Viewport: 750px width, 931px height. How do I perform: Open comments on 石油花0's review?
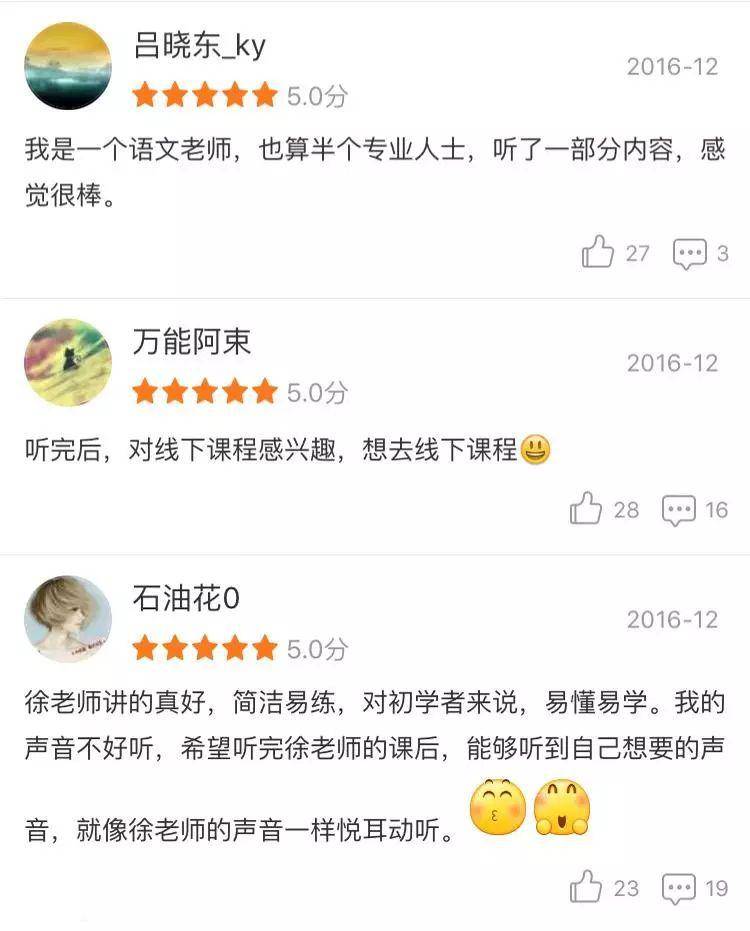(x=679, y=888)
